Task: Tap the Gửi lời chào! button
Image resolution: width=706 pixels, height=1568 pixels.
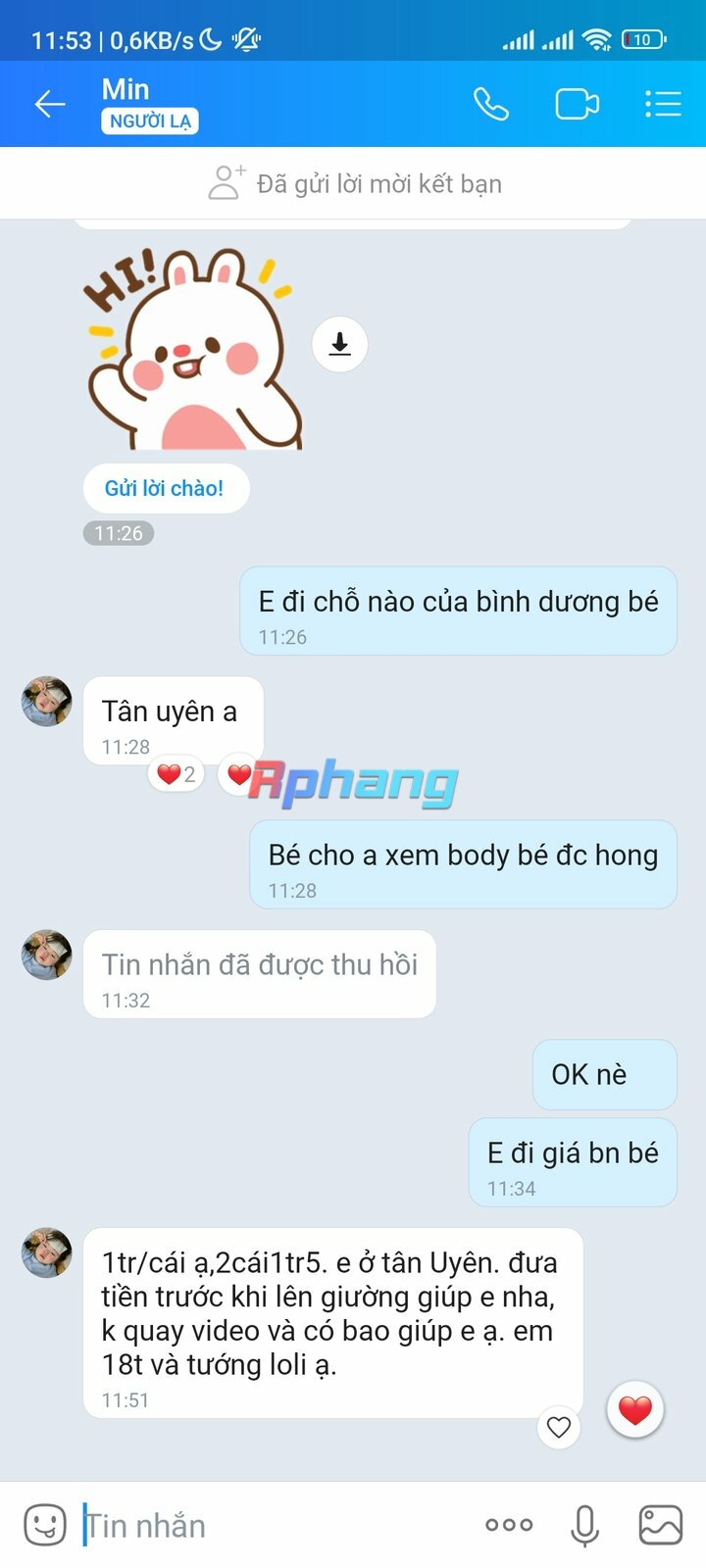Action: (165, 488)
